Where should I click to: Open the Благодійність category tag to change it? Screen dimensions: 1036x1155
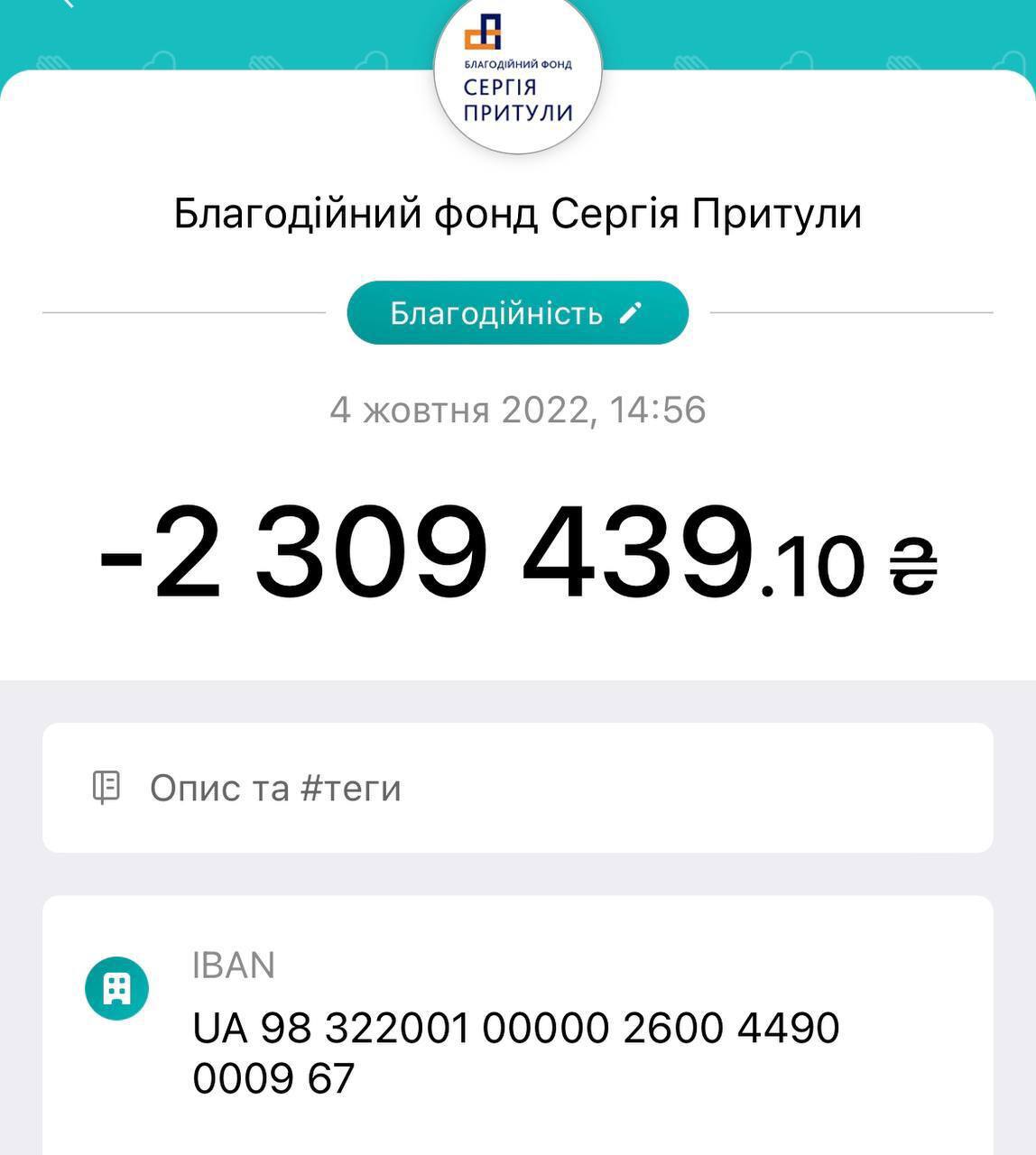517,312
